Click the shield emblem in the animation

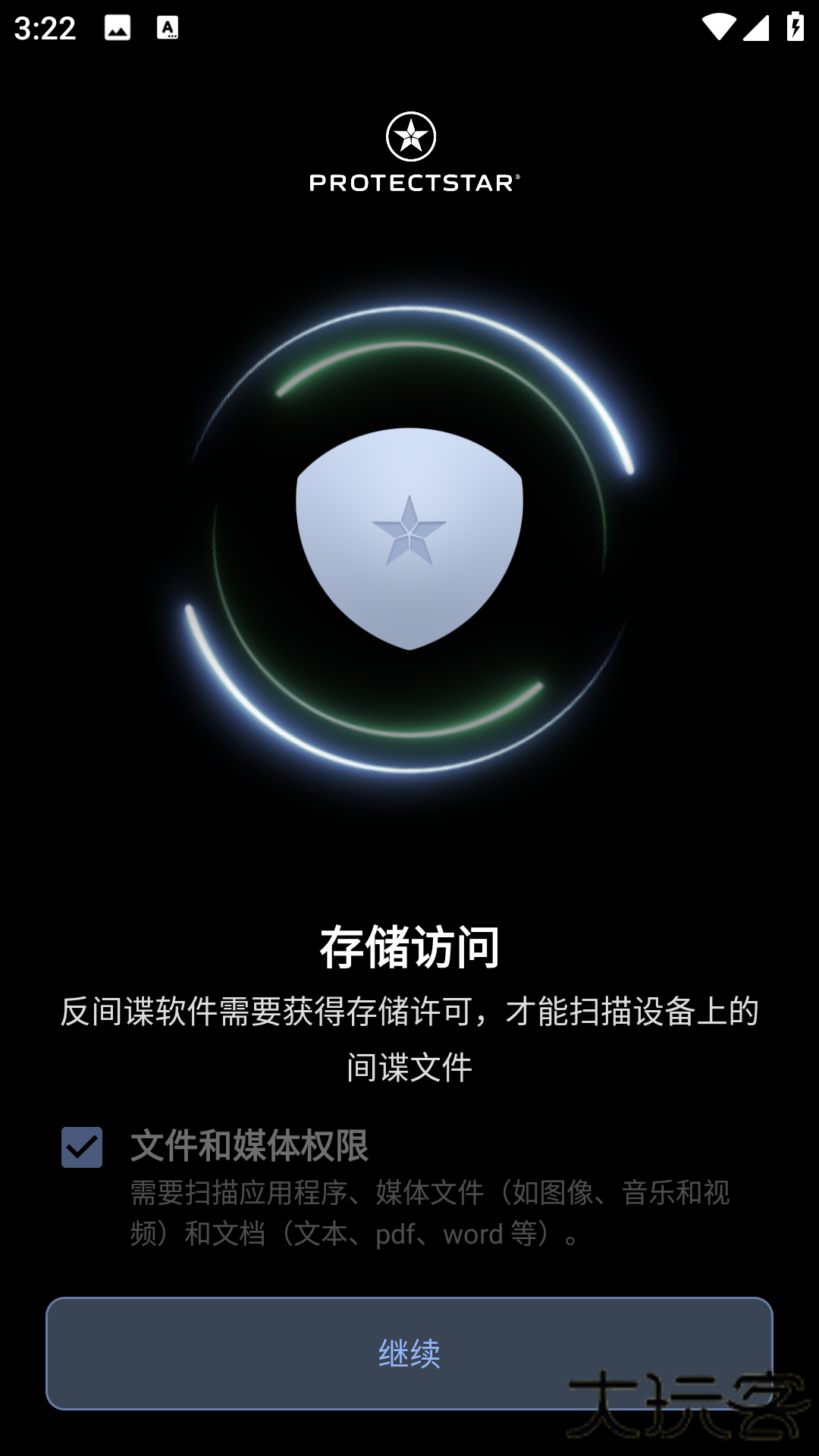(409, 538)
